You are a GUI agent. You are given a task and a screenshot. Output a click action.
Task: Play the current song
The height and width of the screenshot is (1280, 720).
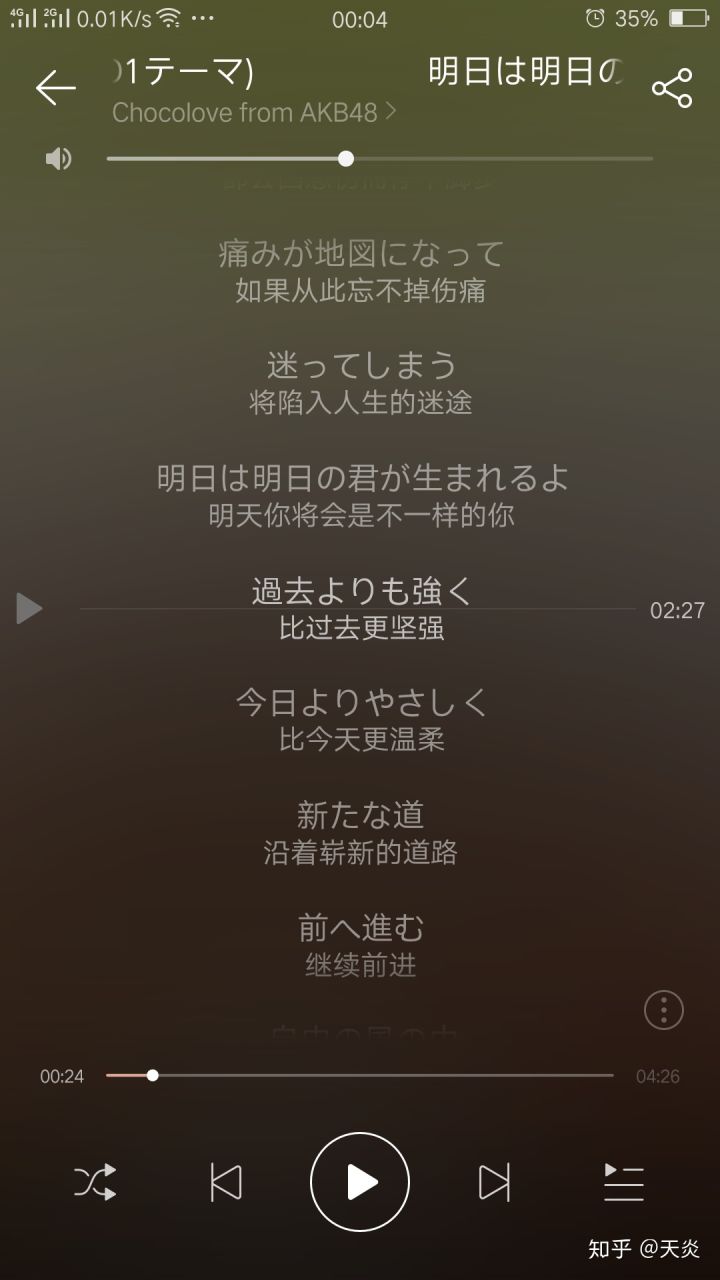pos(360,1182)
